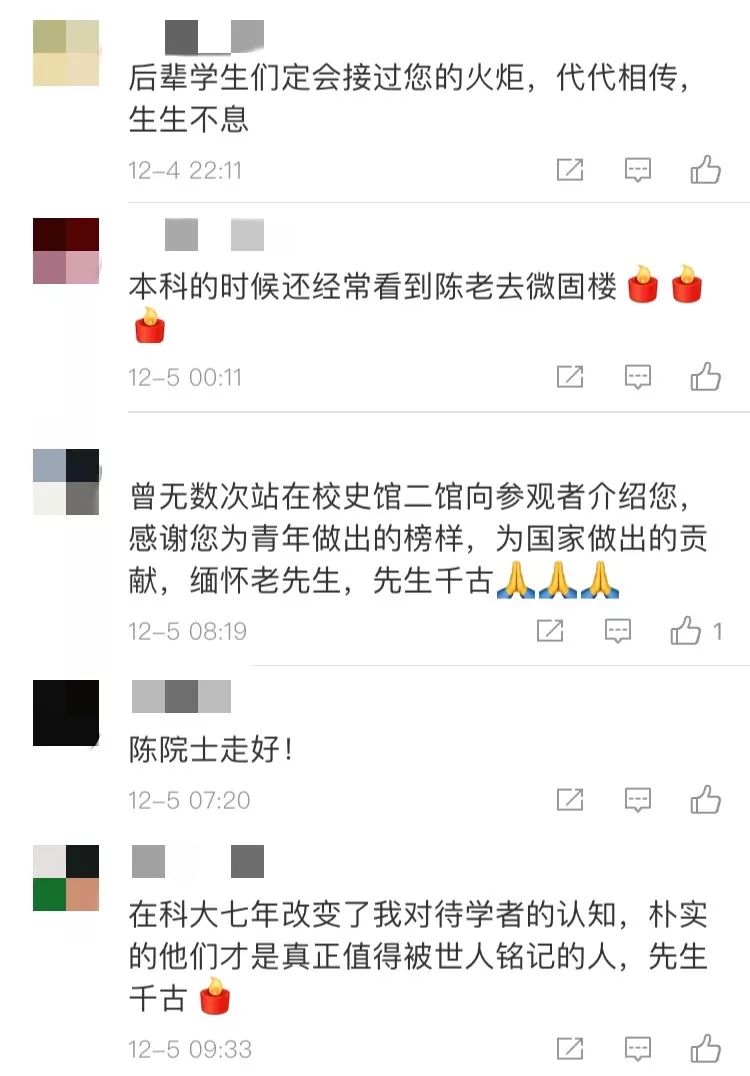Open the avatar of the 陈院士走好 commenter
This screenshot has width=750, height=1076.
[66, 713]
